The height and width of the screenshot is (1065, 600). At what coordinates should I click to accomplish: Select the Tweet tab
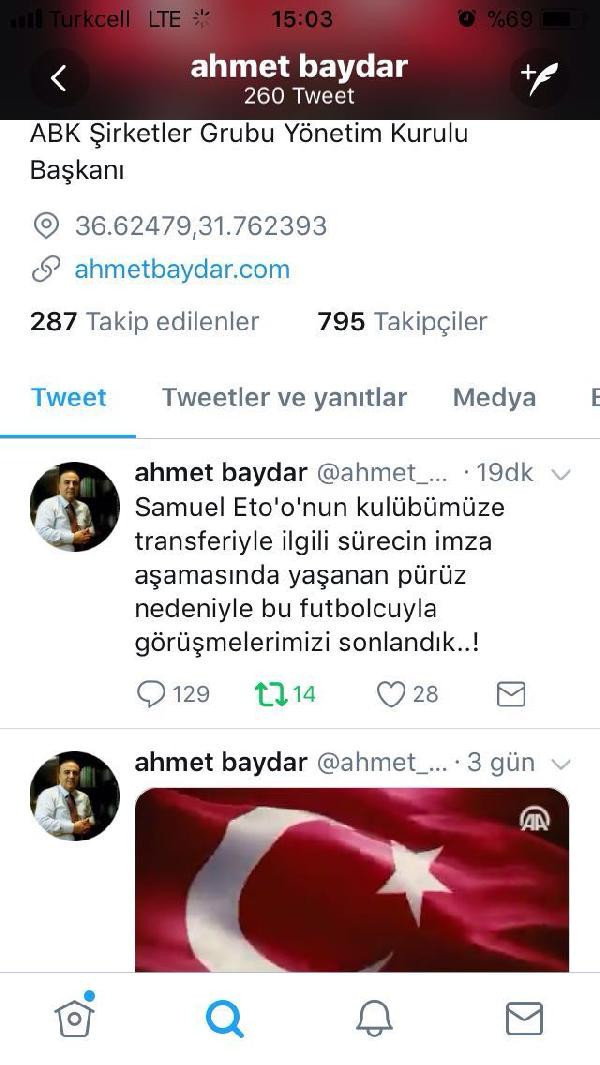(x=69, y=397)
